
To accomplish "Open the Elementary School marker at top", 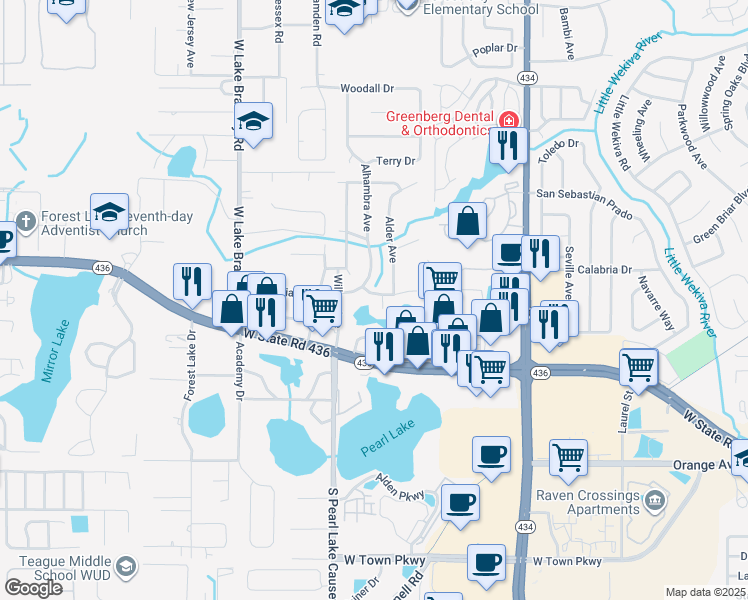I will [405, 5].
